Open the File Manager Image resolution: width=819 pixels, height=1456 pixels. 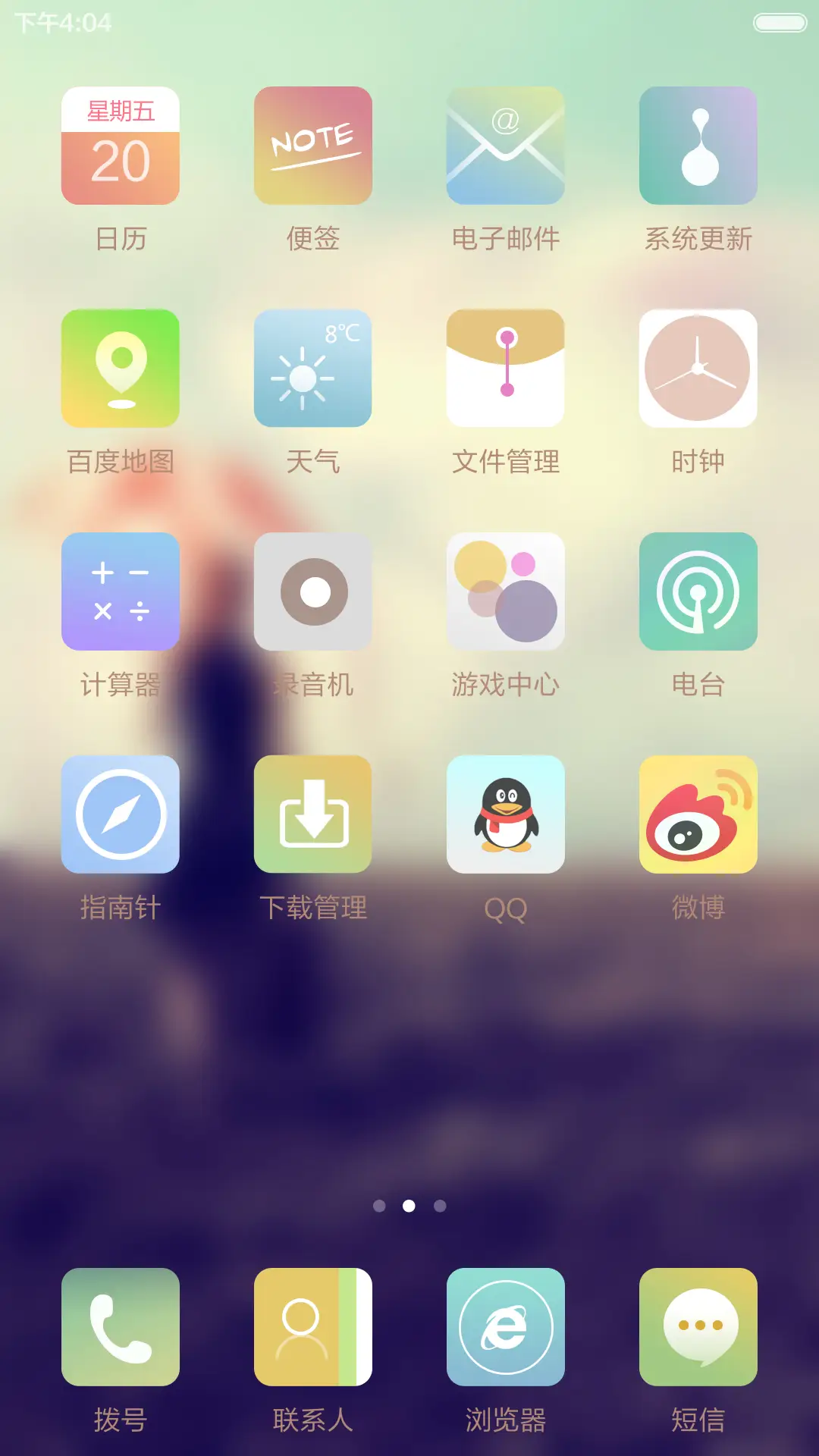[x=506, y=369]
